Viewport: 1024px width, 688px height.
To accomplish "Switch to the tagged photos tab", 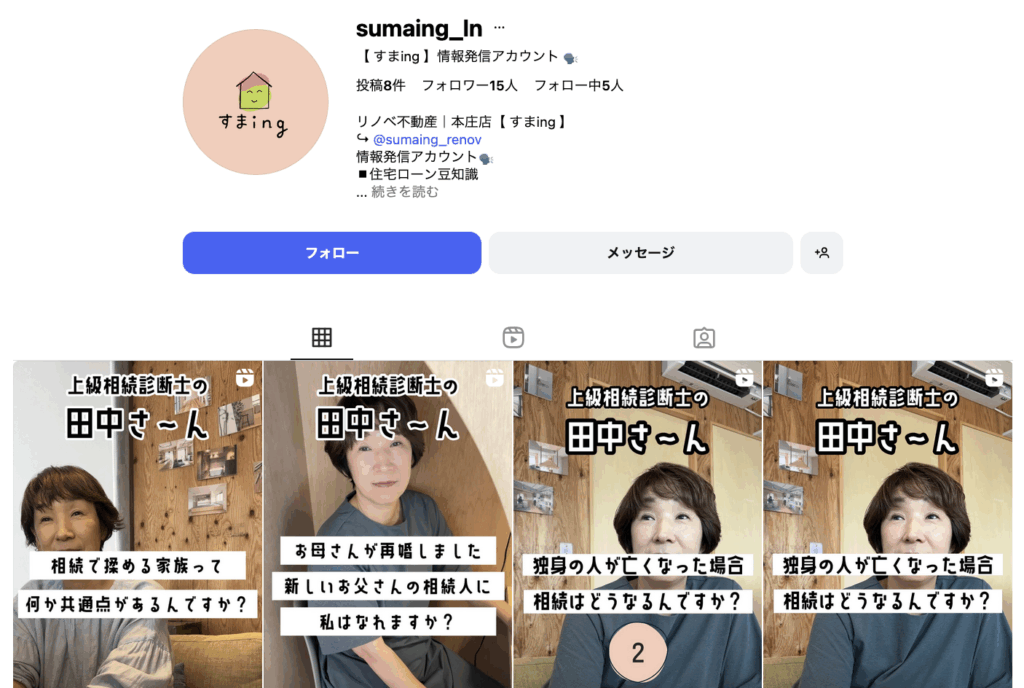I will click(x=704, y=338).
